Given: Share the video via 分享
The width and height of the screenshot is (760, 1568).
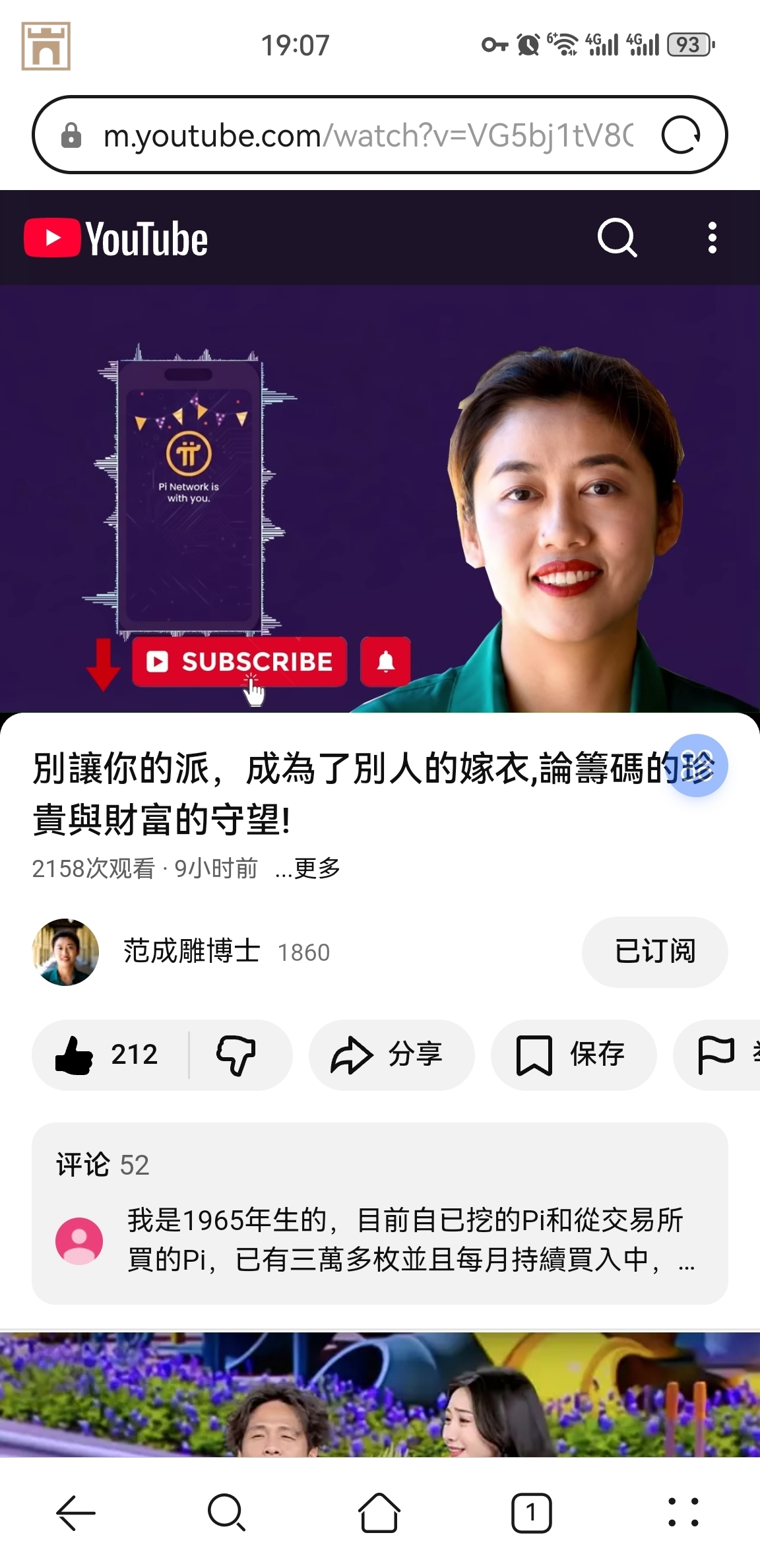Looking at the screenshot, I should [391, 1055].
